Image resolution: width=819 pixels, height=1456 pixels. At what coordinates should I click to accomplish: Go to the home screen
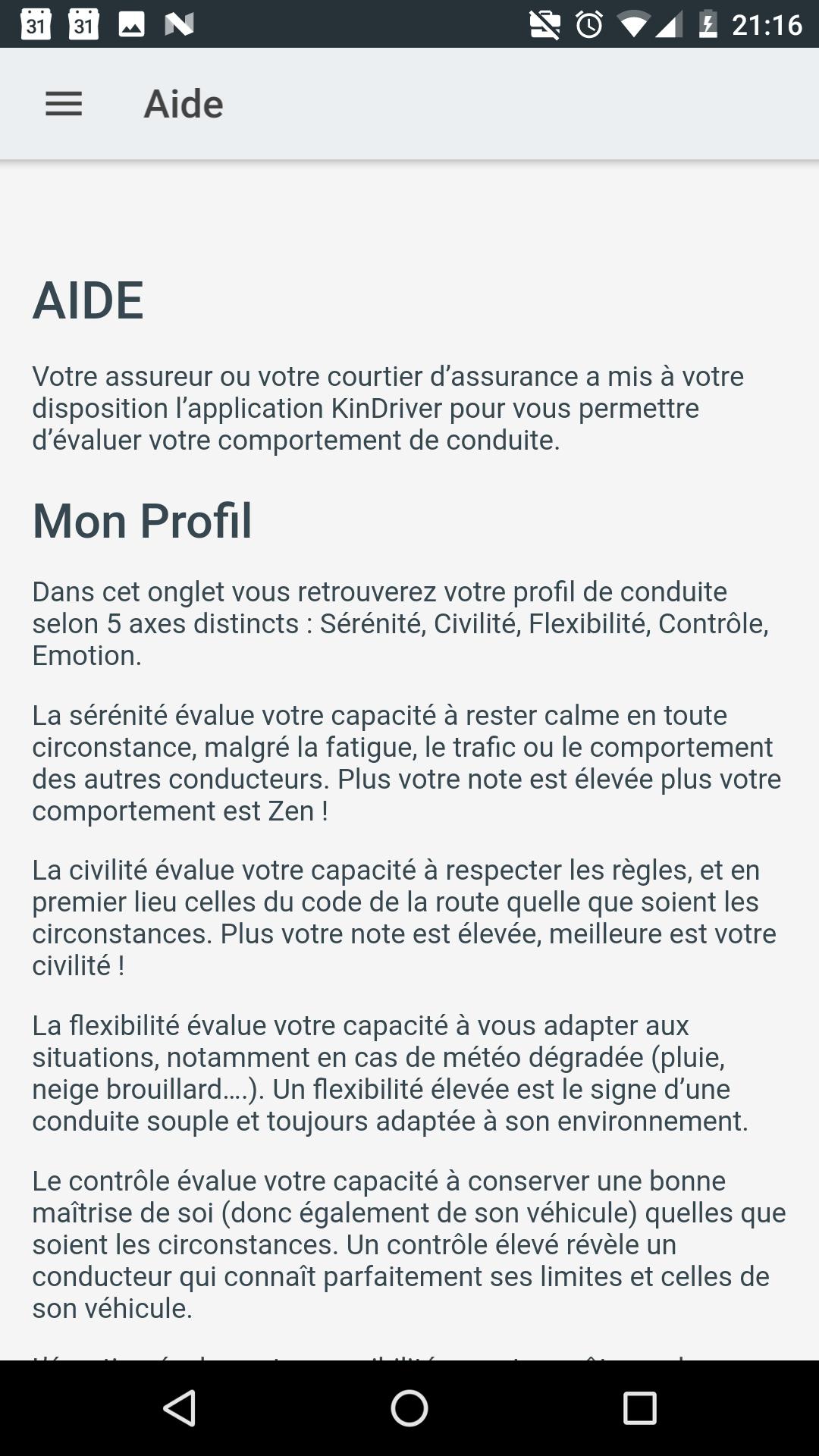click(409, 1408)
